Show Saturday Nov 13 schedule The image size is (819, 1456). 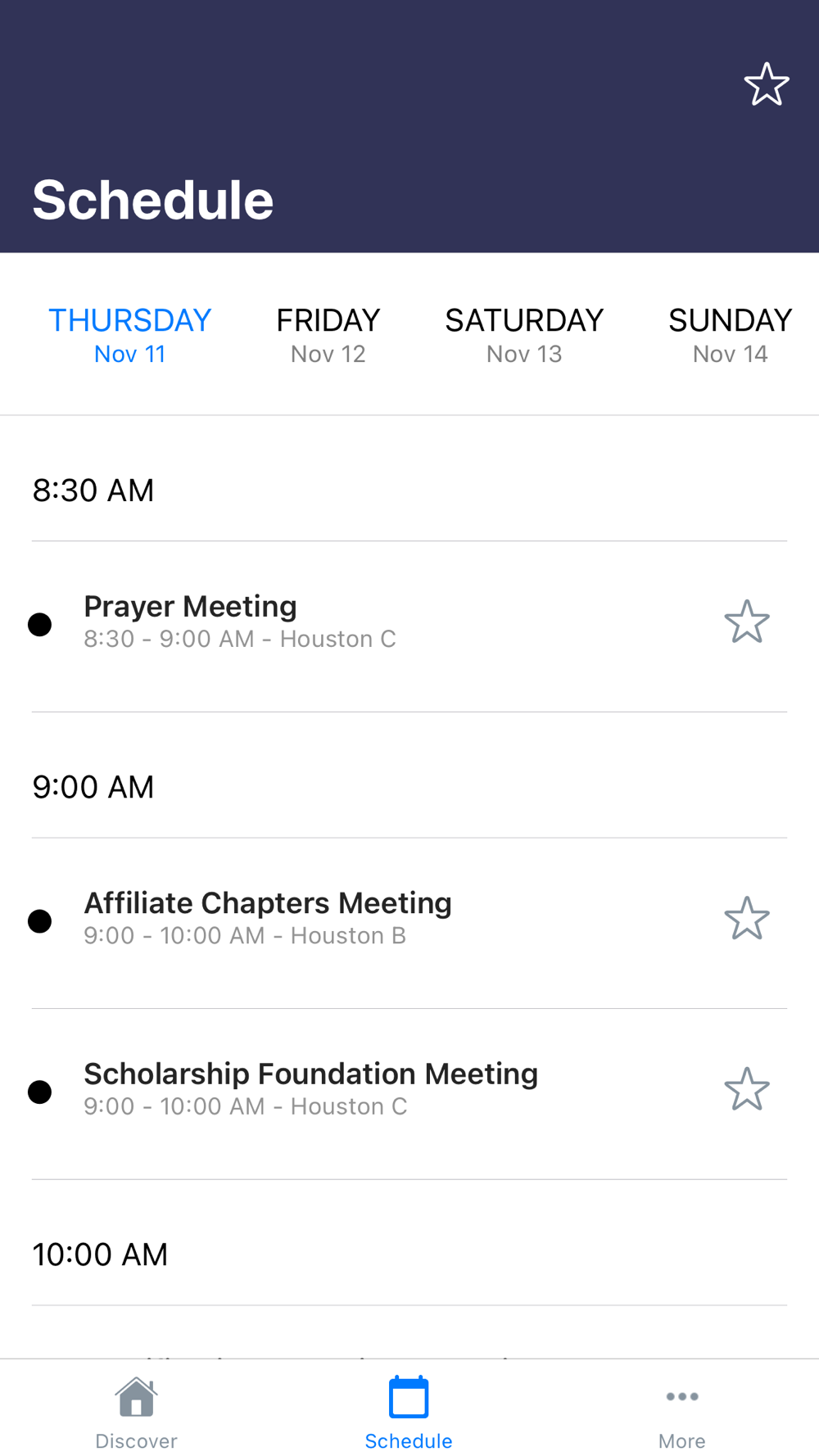coord(524,335)
